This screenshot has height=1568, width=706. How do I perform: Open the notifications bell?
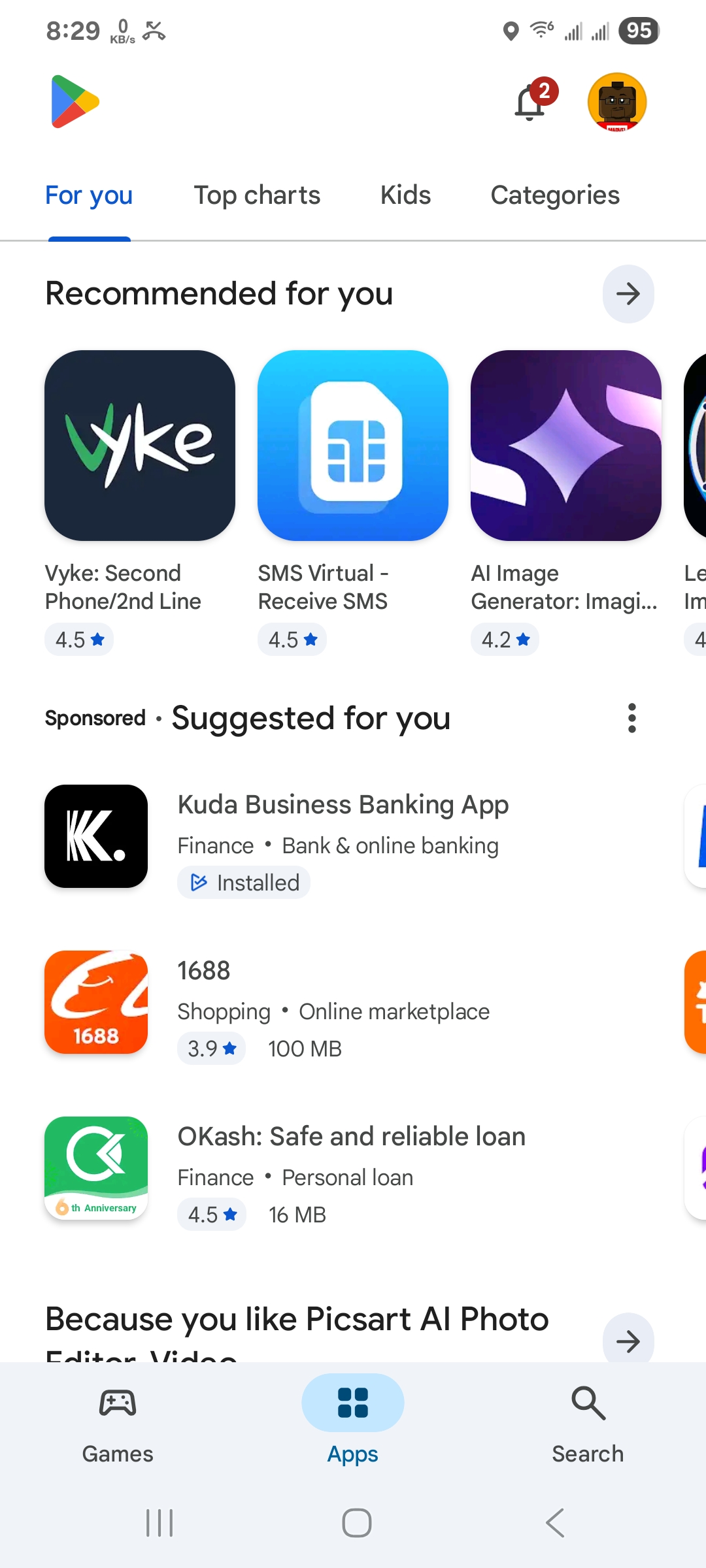click(531, 103)
